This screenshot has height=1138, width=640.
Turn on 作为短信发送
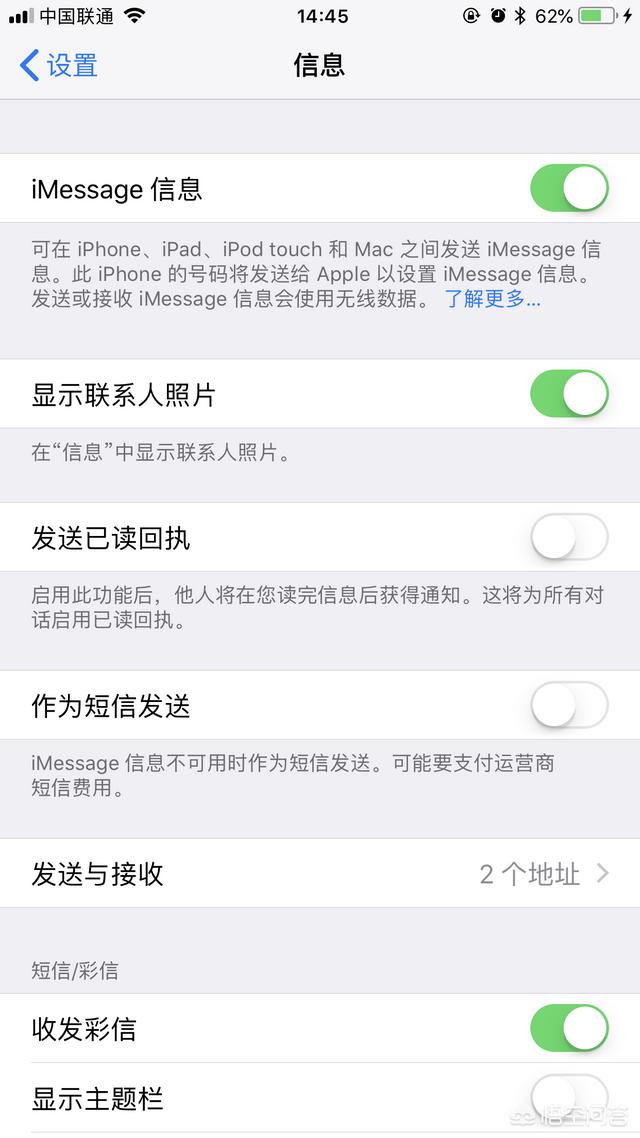tap(568, 706)
